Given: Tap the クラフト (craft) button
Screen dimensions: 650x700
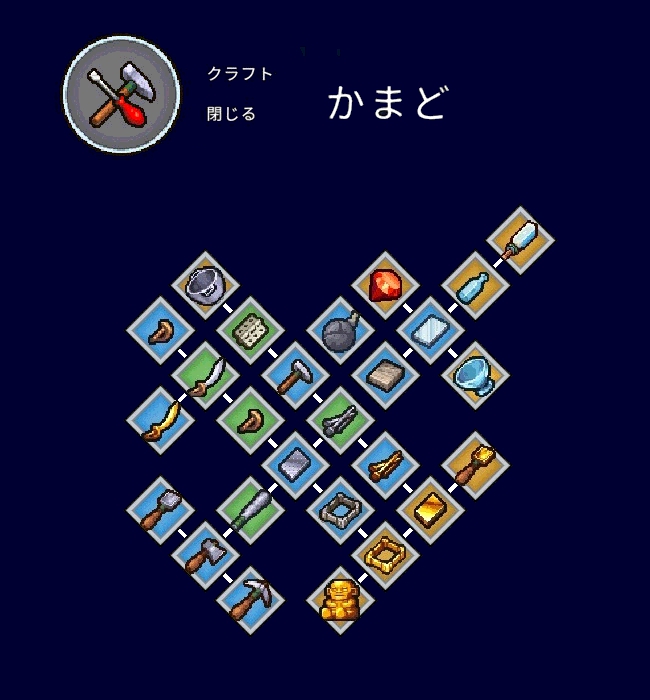Looking at the screenshot, I should pos(240,74).
